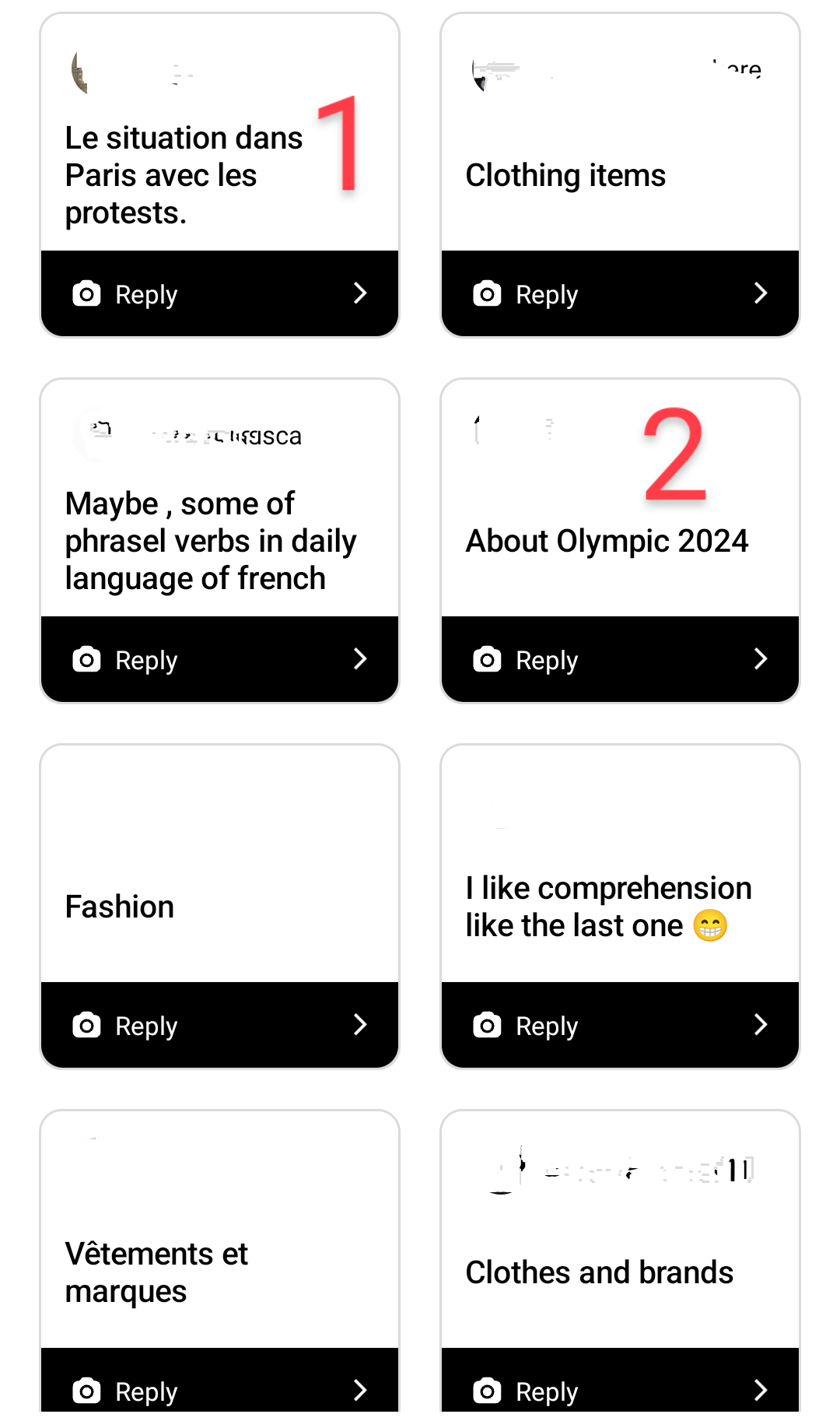Tap Reply under Clothing items

pos(620,293)
